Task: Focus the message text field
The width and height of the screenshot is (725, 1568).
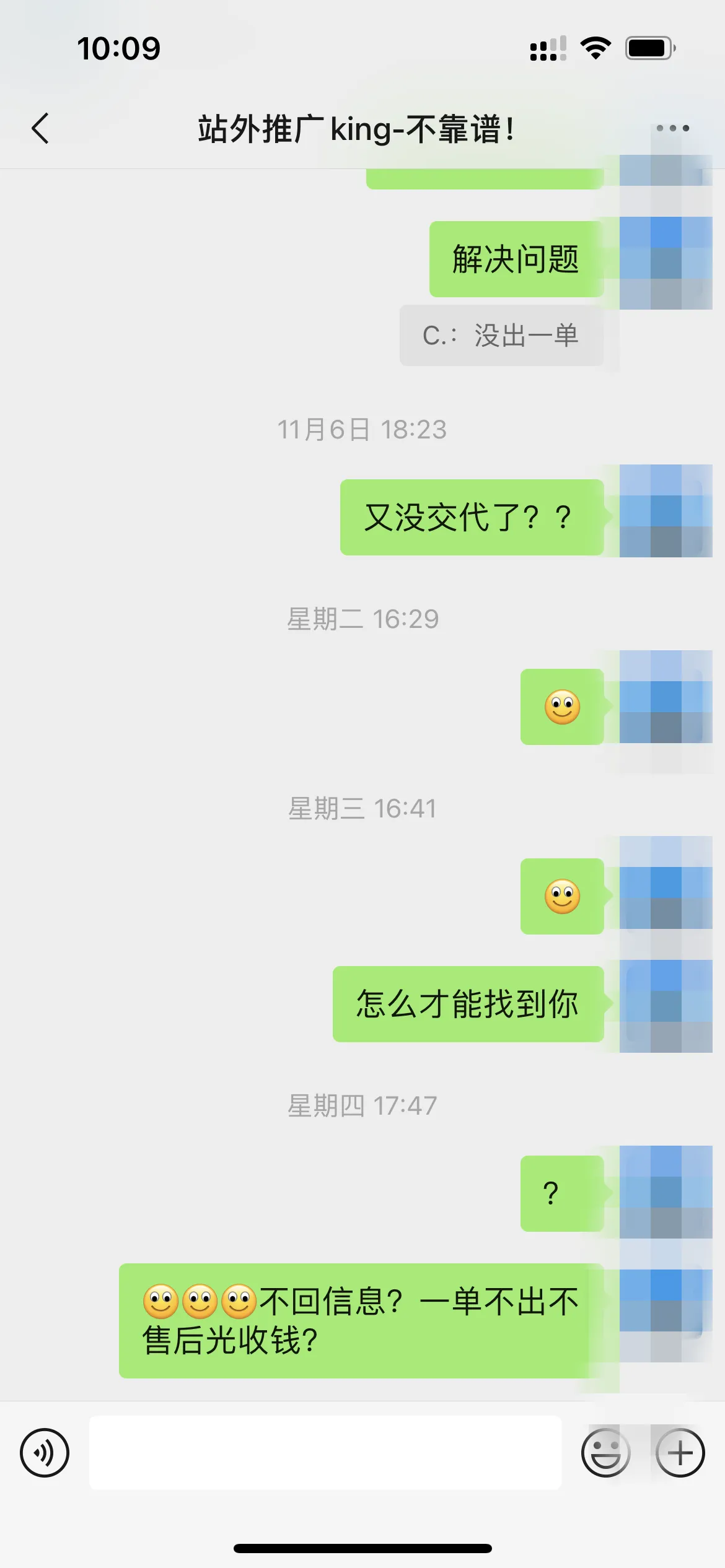Action: 325,1453
